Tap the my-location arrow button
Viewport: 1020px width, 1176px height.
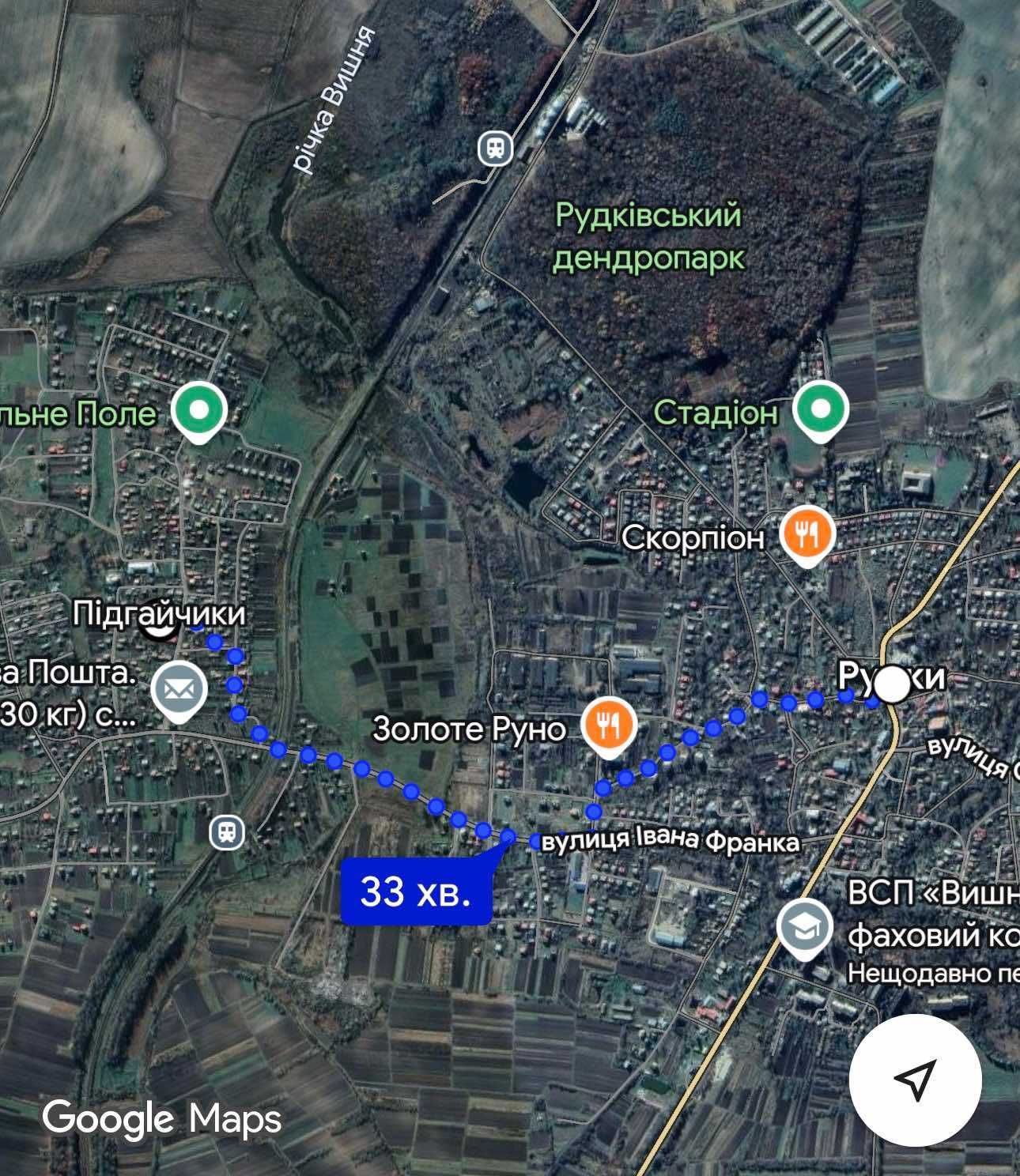(915, 1080)
